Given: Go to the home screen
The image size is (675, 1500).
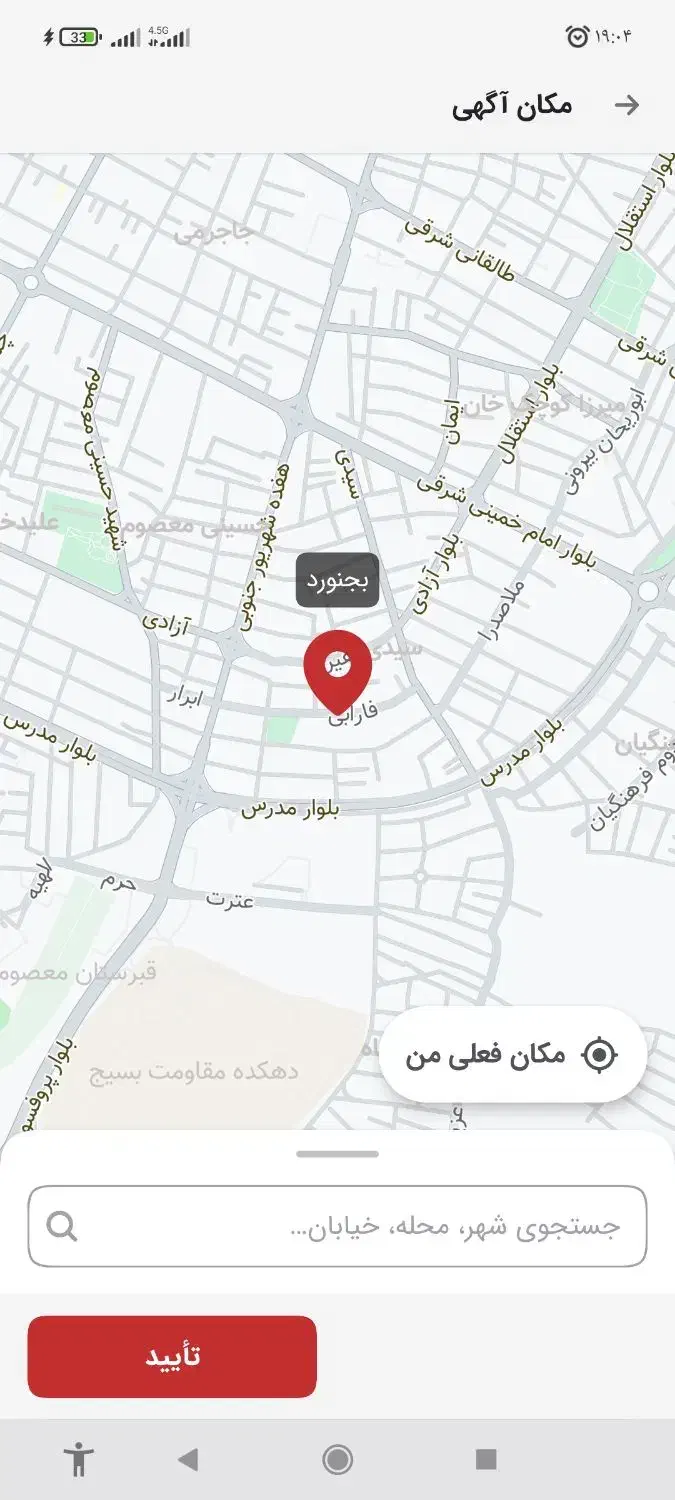Looking at the screenshot, I should [x=338, y=1459].
